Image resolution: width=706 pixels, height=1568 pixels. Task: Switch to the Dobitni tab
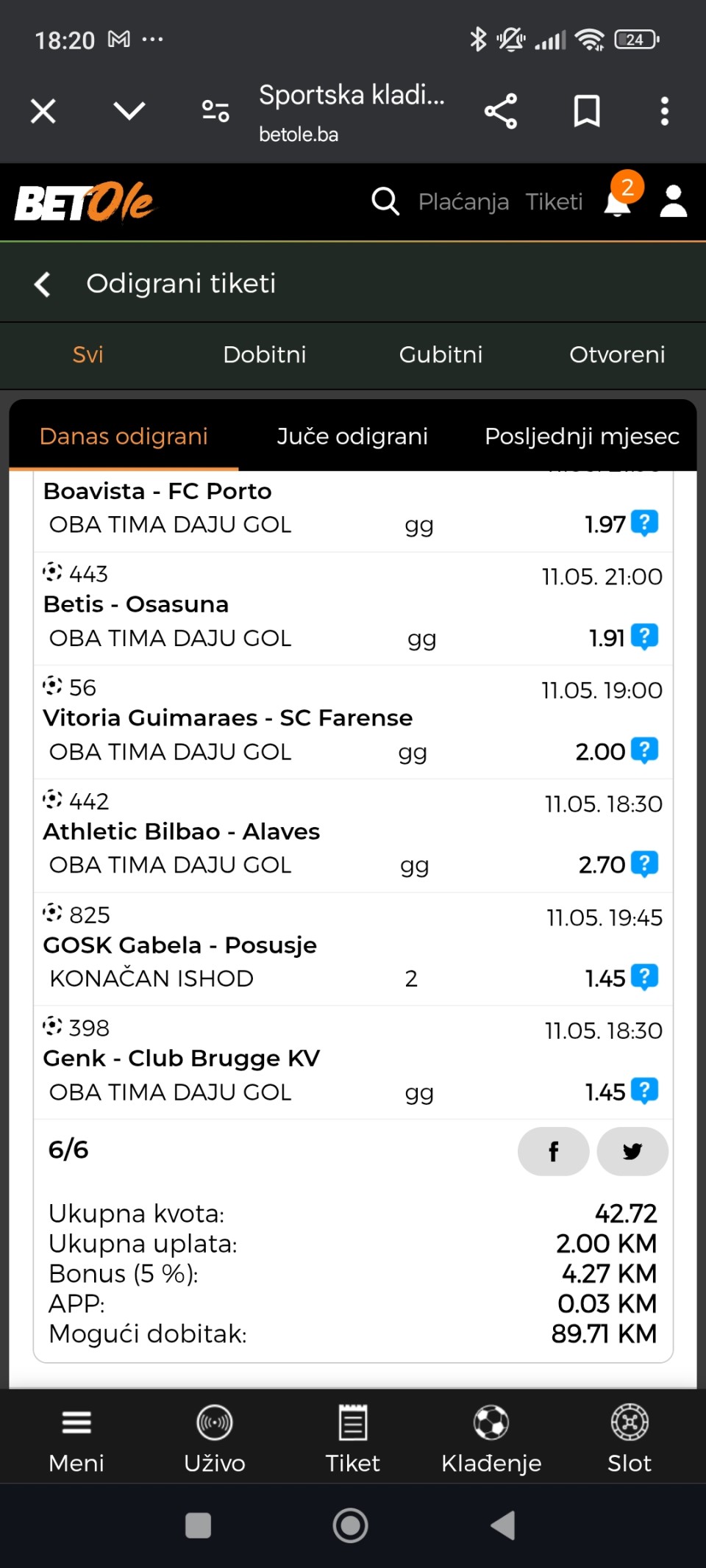tap(265, 354)
